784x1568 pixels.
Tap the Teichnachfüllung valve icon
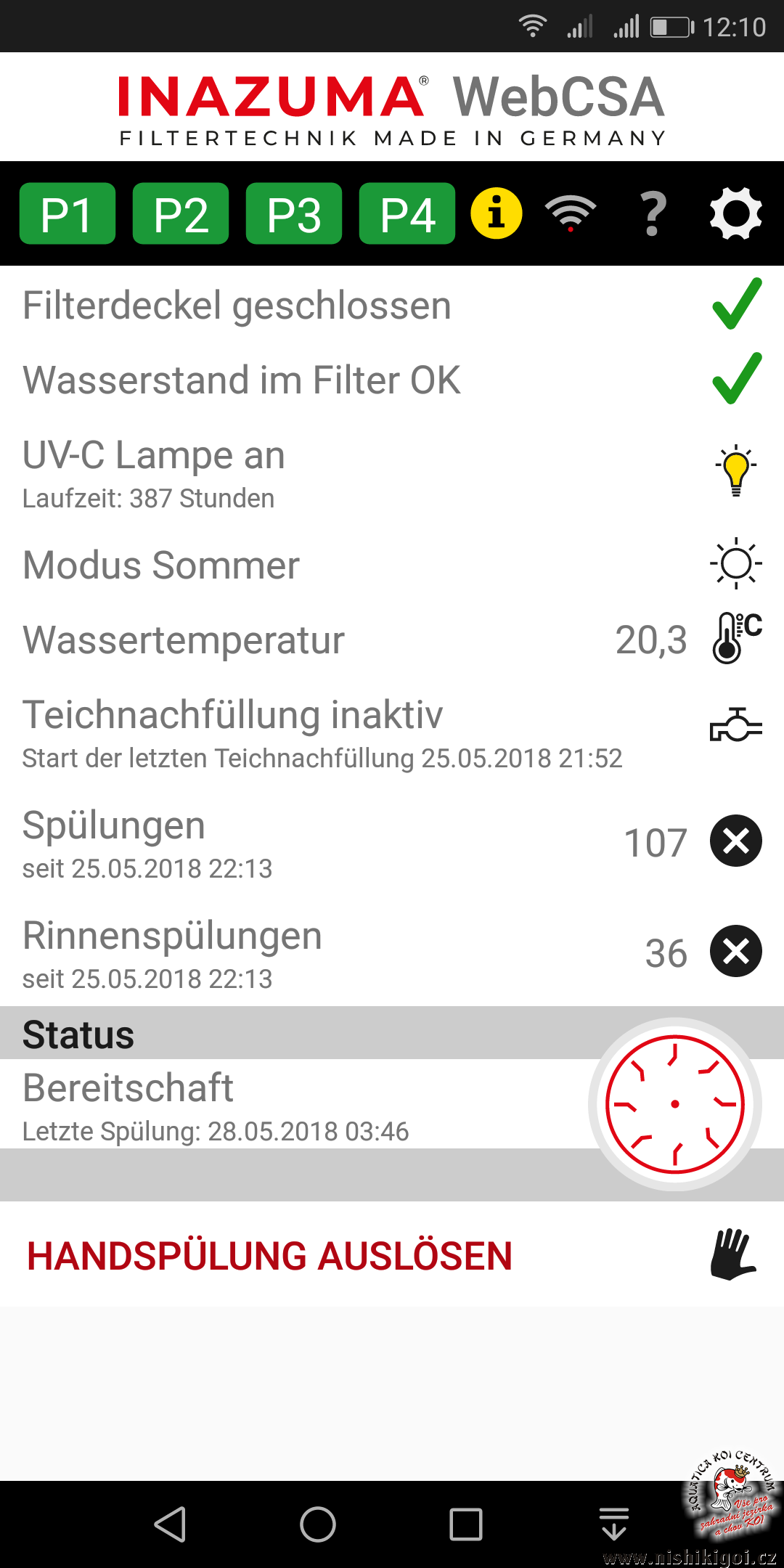[736, 724]
